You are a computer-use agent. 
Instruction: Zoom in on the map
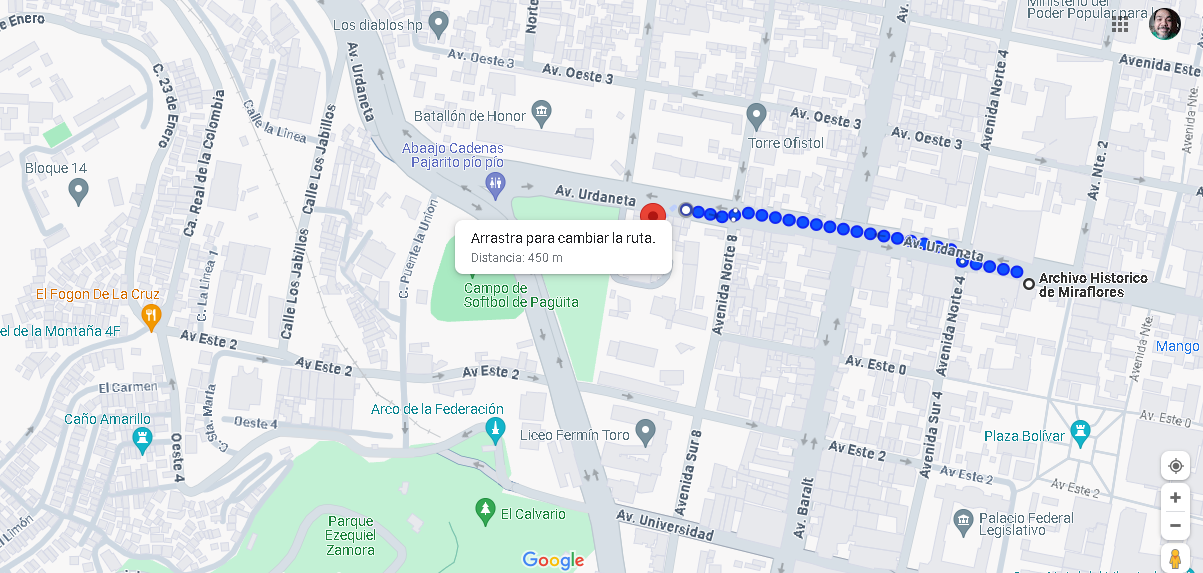point(1175,498)
